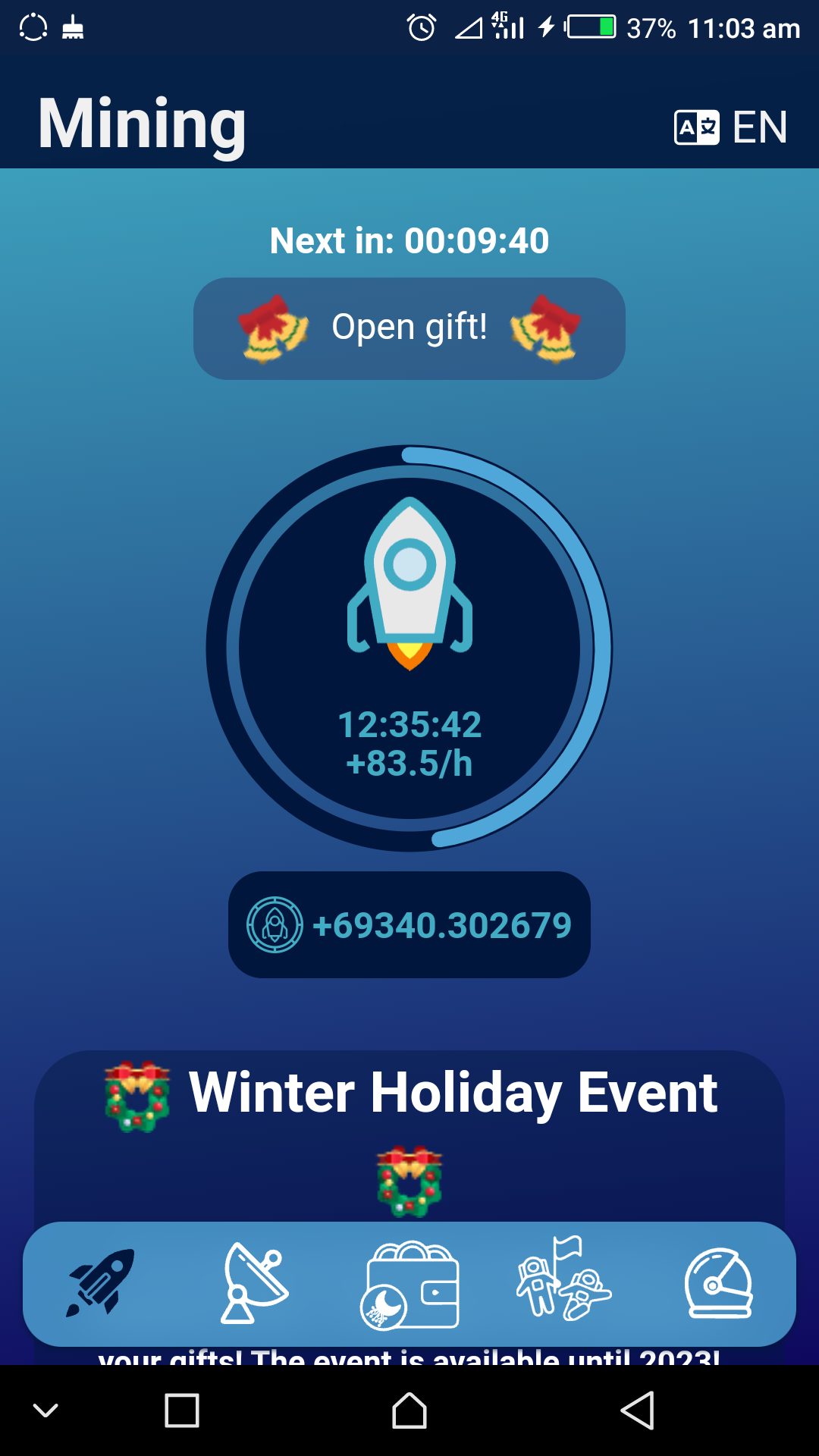
Task: Switch to the rocket mining tab
Action: pyautogui.click(x=100, y=1283)
